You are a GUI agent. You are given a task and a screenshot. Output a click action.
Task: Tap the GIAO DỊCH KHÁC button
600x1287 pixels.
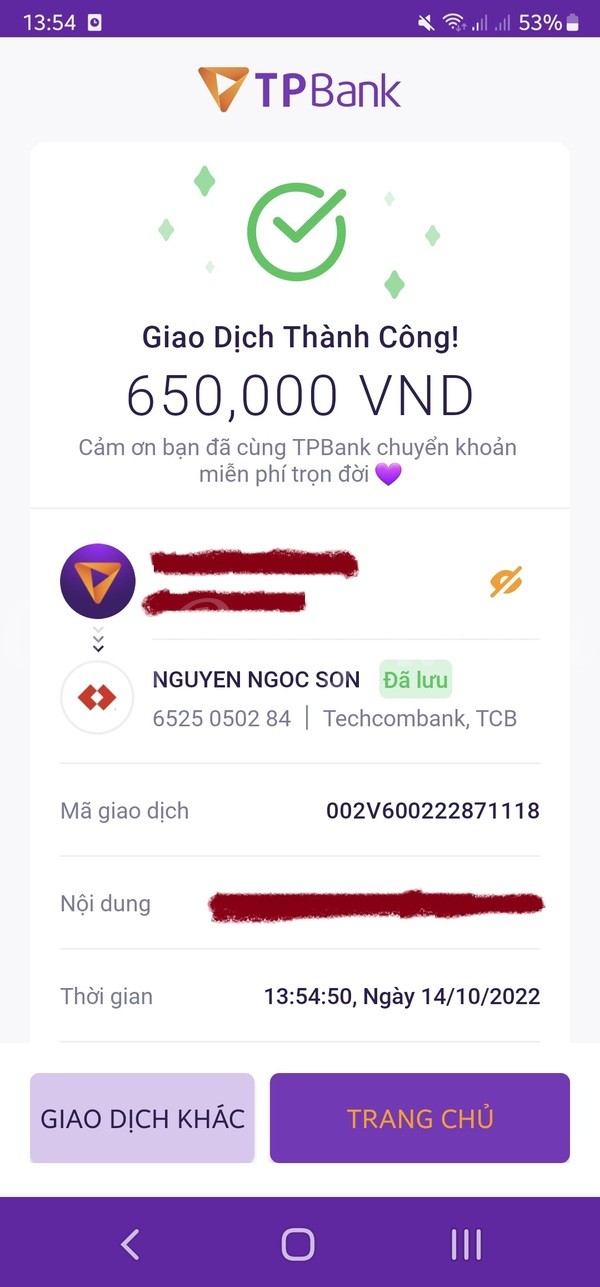pyautogui.click(x=142, y=1118)
